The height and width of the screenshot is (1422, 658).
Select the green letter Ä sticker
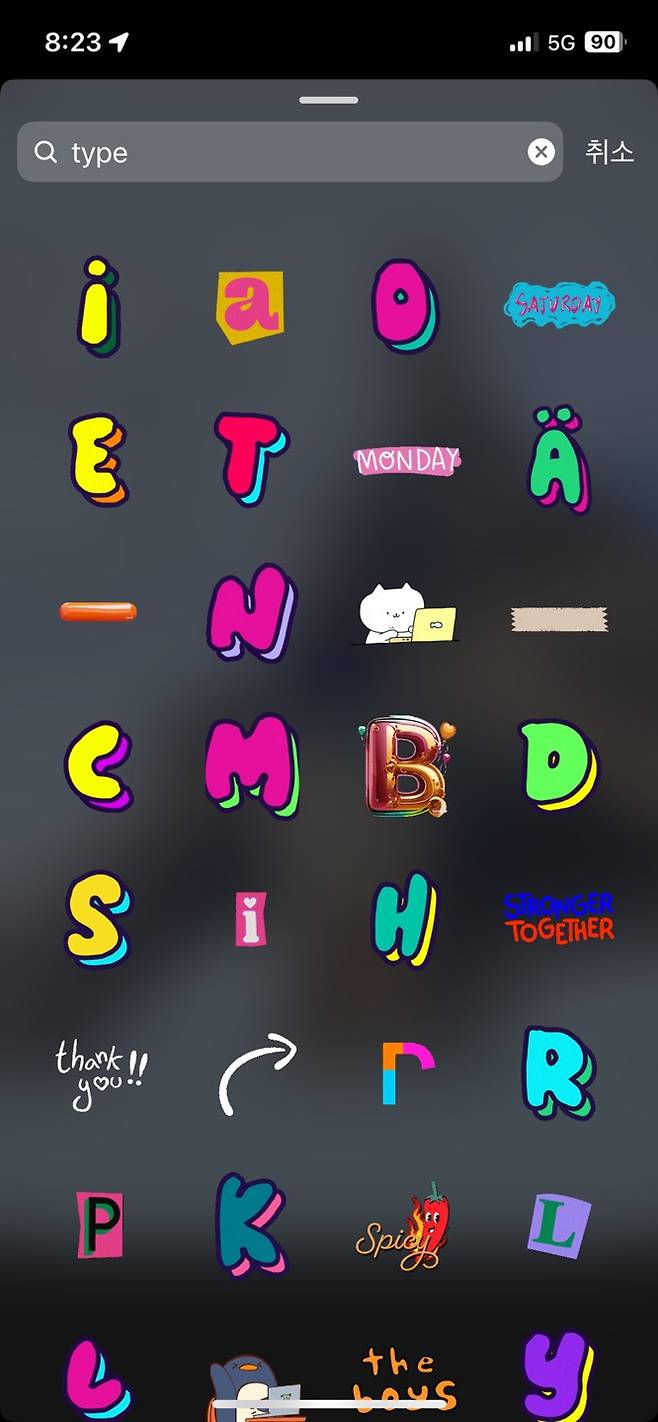click(x=558, y=459)
